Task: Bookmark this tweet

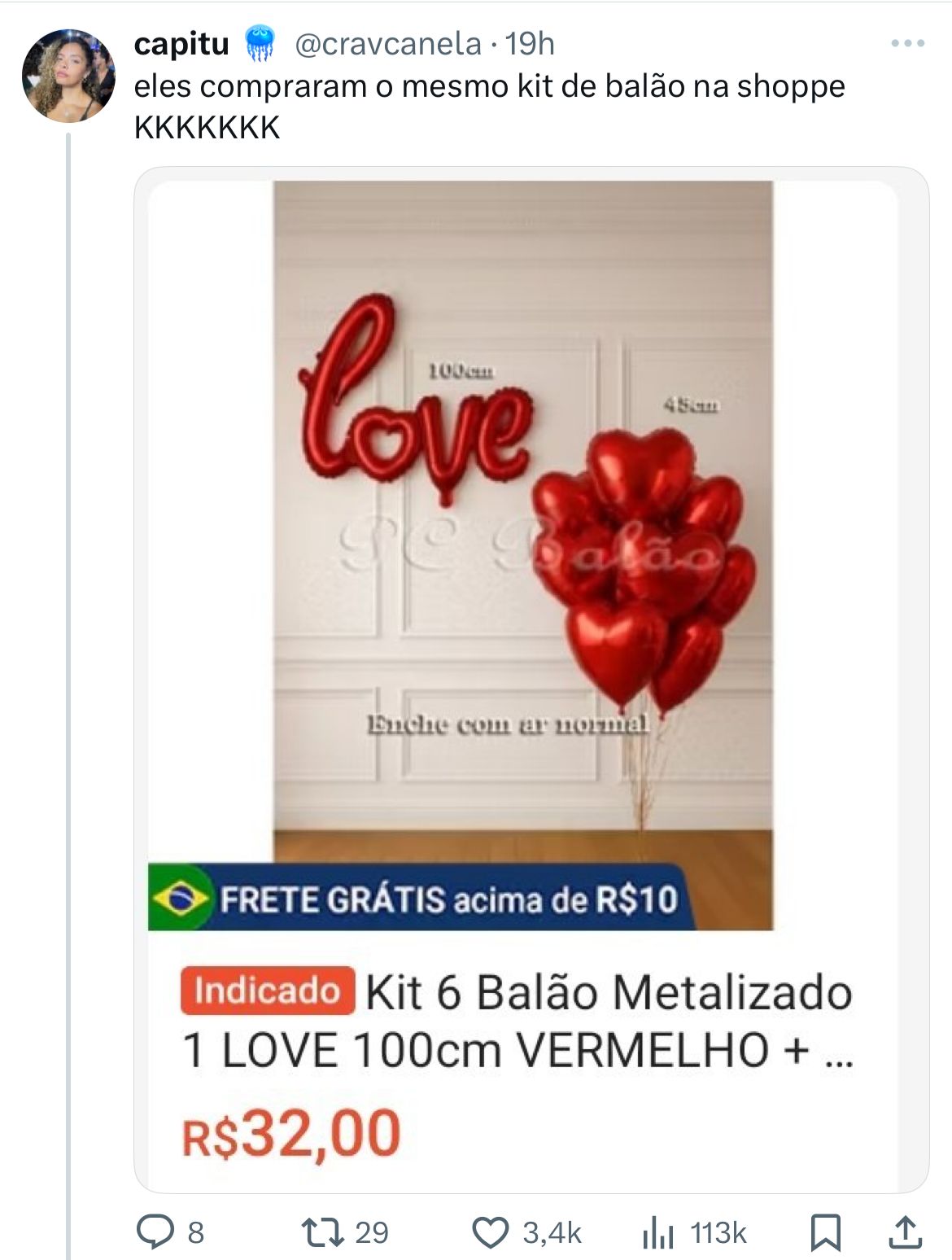Action: tap(825, 1232)
